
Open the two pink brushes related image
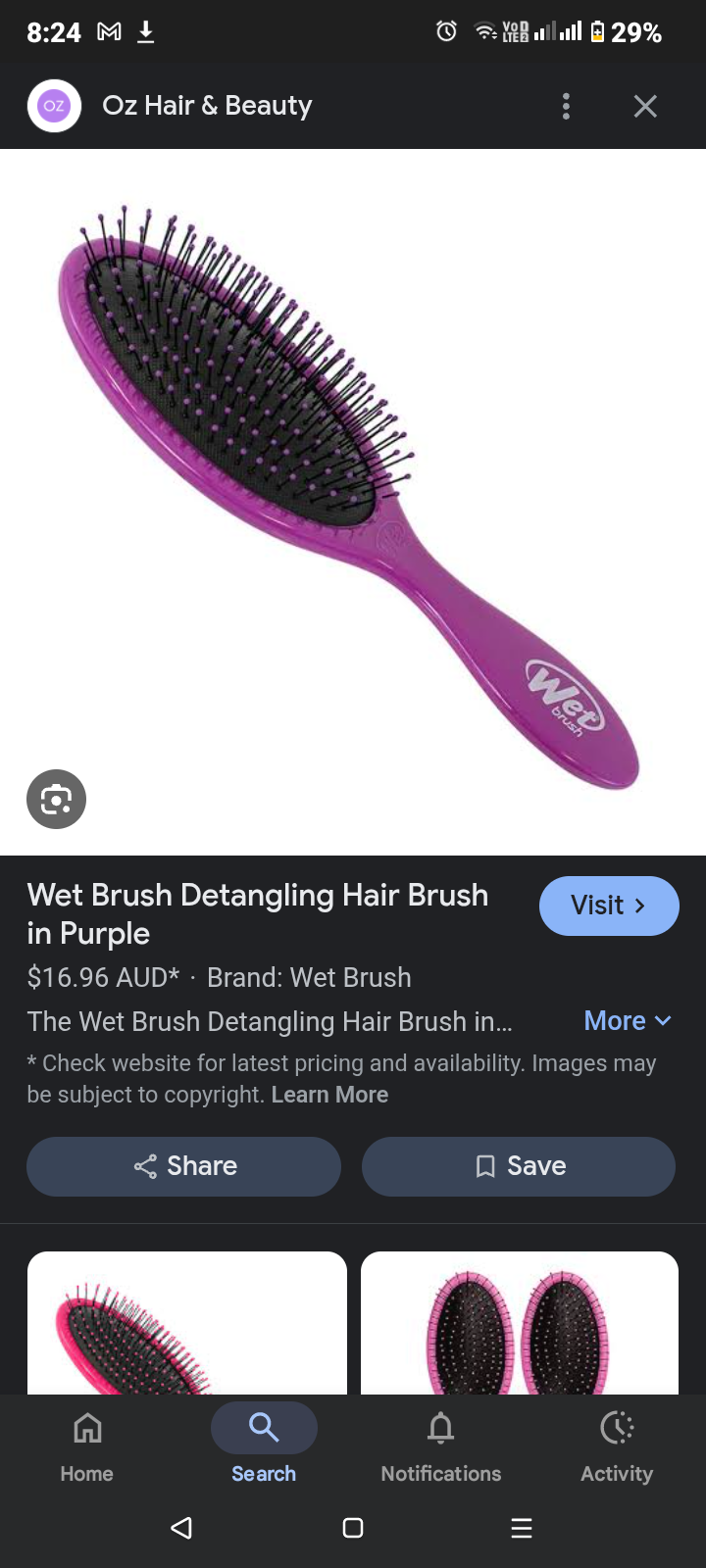tap(520, 1323)
